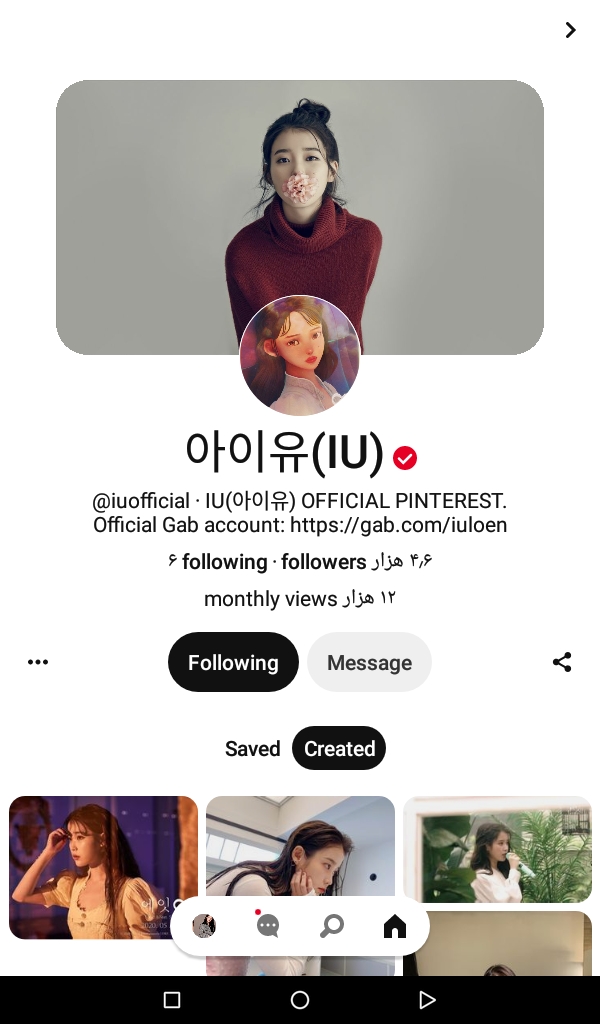The image size is (600, 1024).
Task: Open my profile from bottom bar
Action: coord(204,927)
